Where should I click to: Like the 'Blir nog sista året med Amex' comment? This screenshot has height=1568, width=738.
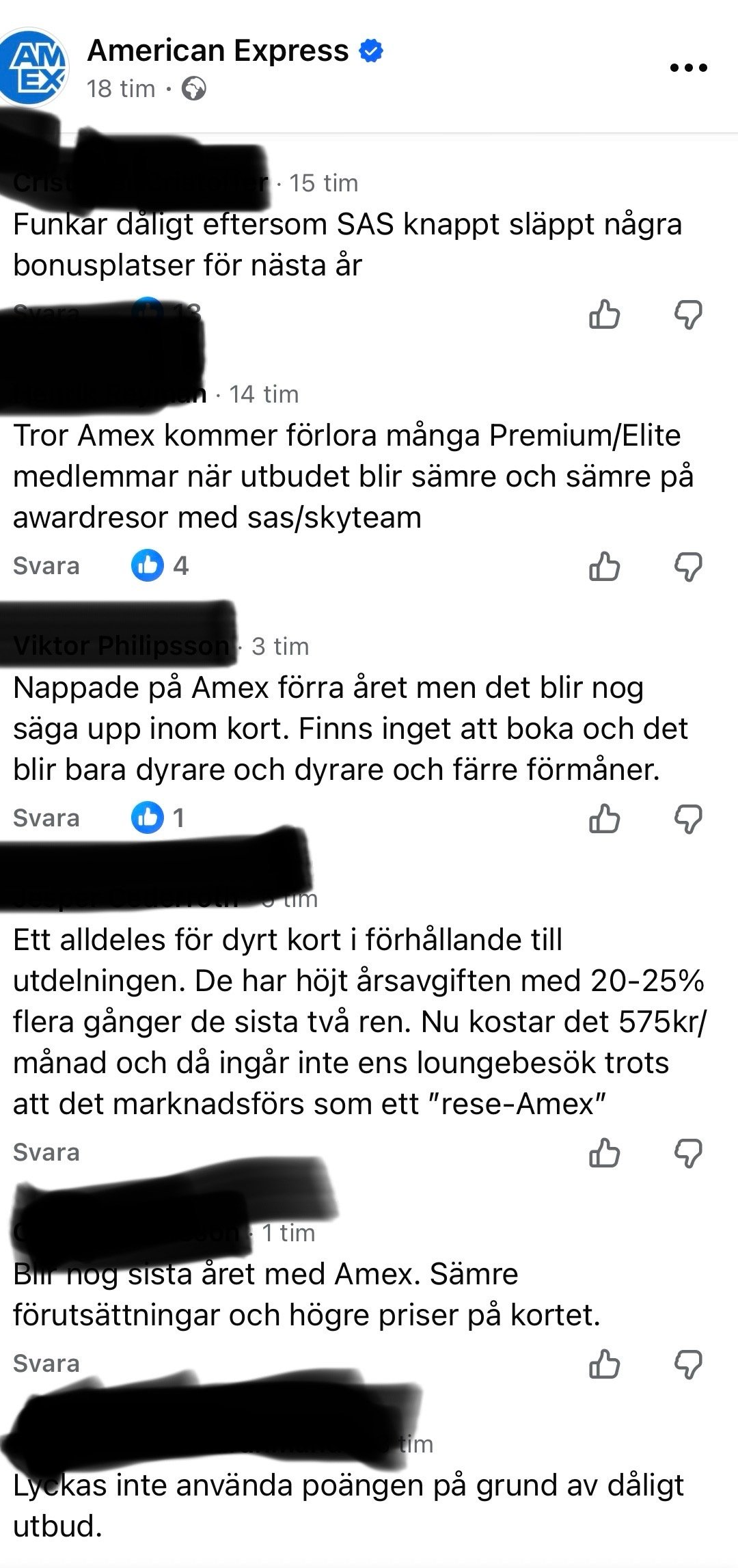point(605,1364)
